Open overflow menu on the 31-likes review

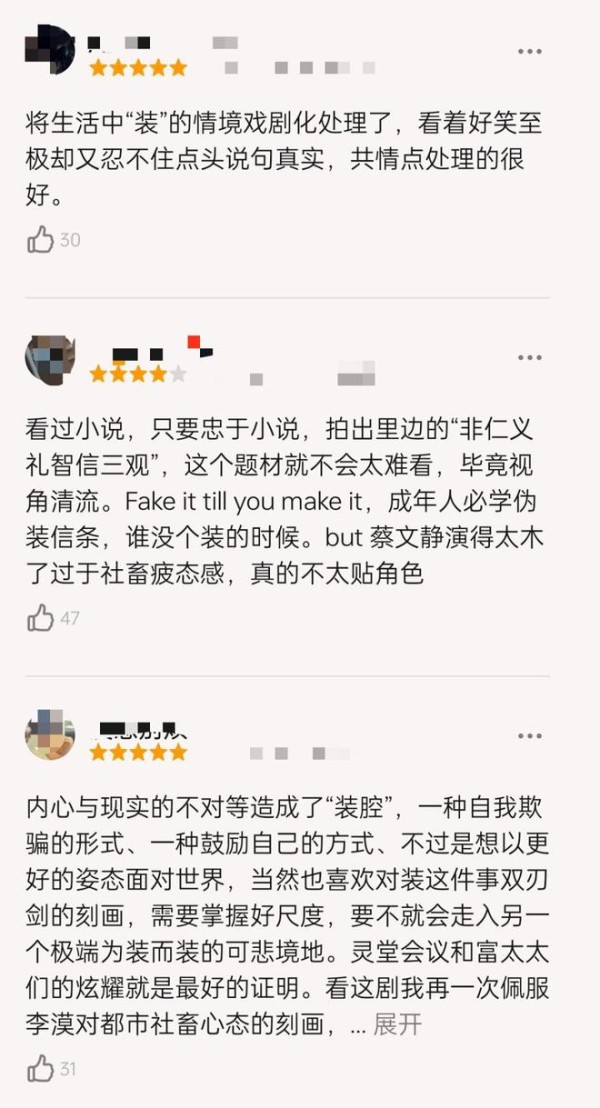point(529,736)
